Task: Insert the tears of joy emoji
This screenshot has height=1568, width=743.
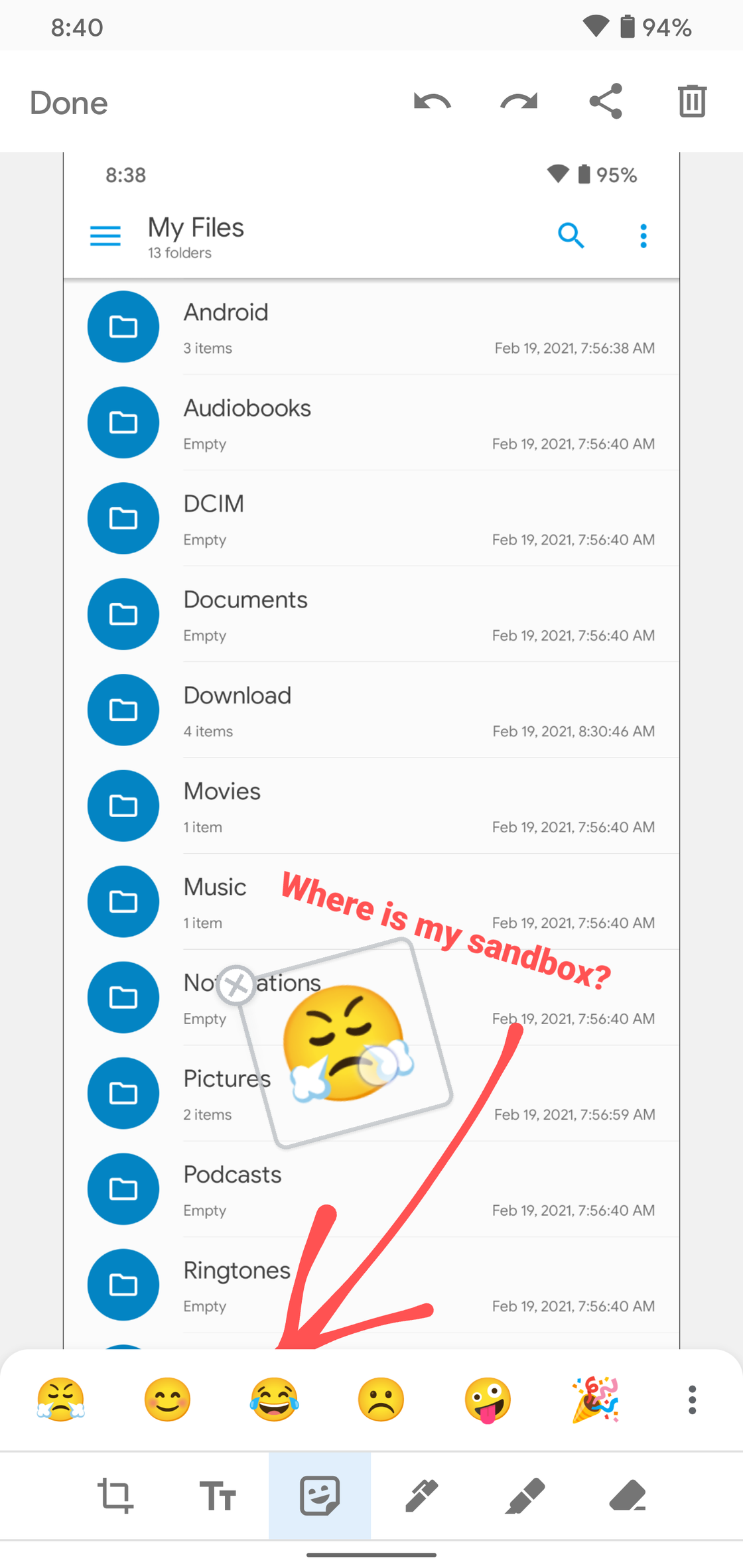Action: pyautogui.click(x=274, y=1400)
